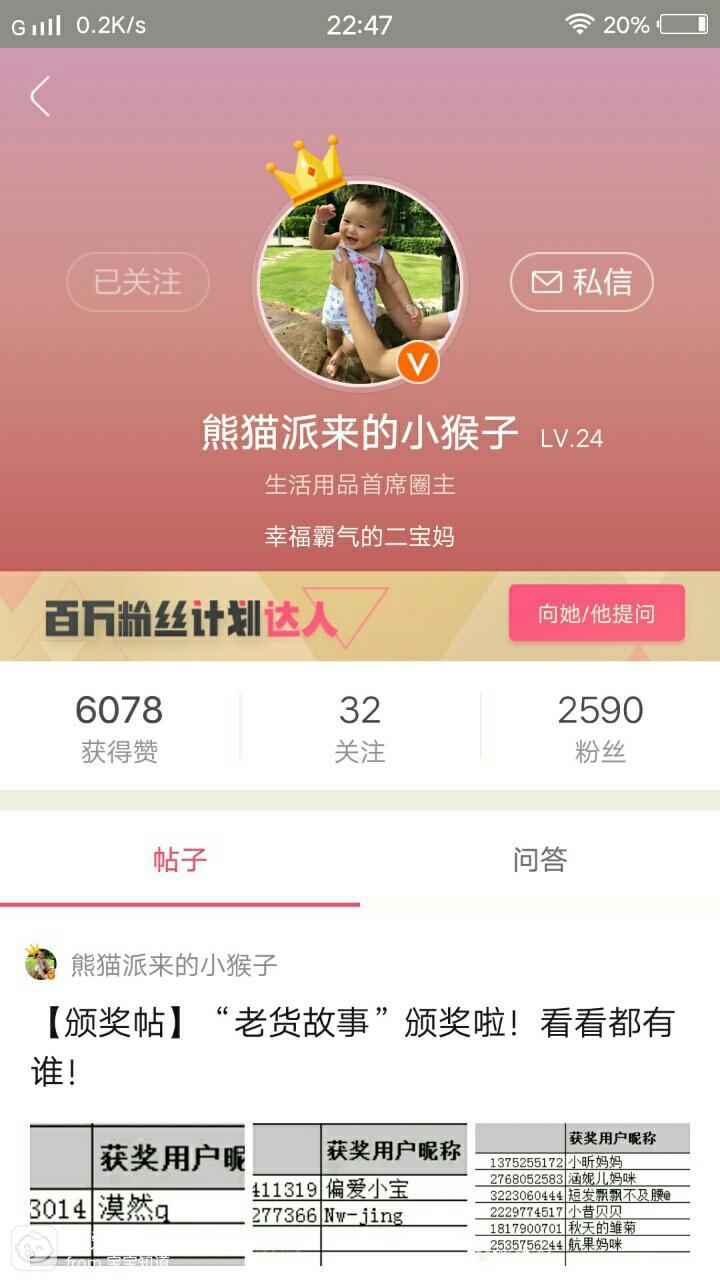The width and height of the screenshot is (720, 1280).
Task: Open the winner list image showing 漠然q
Action: pyautogui.click(x=137, y=1192)
